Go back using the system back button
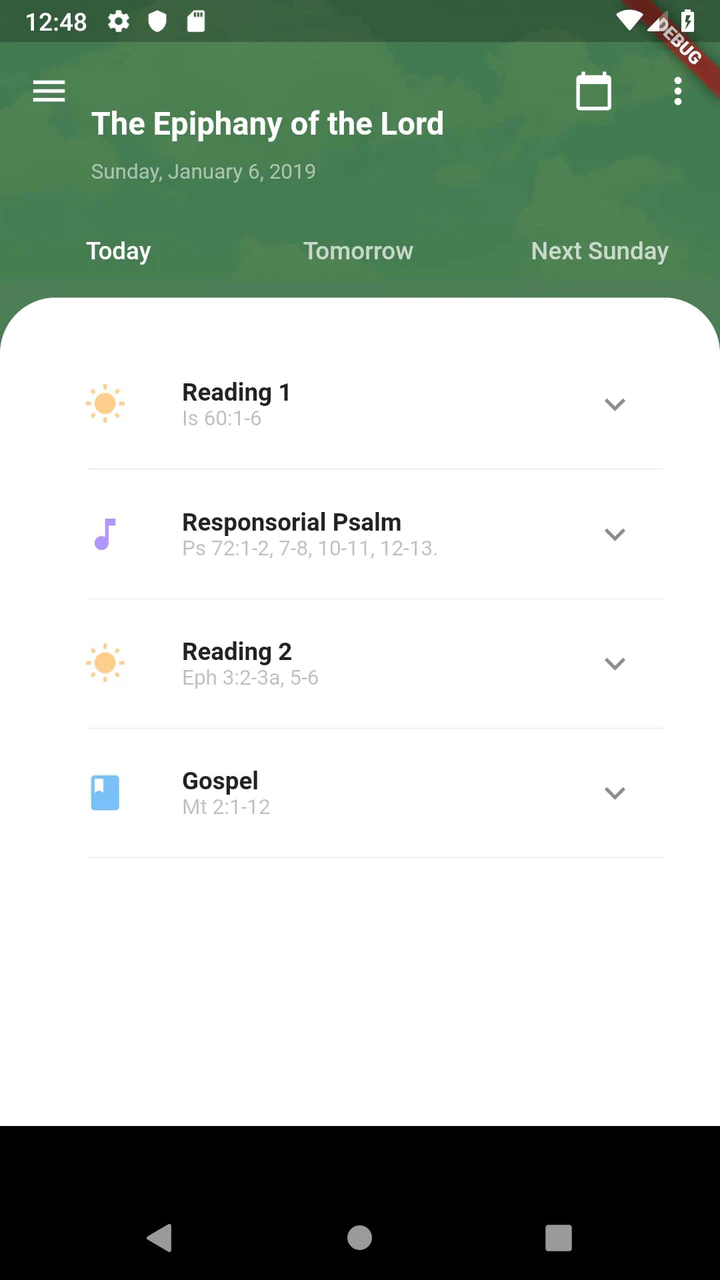Image resolution: width=720 pixels, height=1280 pixels. 159,1237
